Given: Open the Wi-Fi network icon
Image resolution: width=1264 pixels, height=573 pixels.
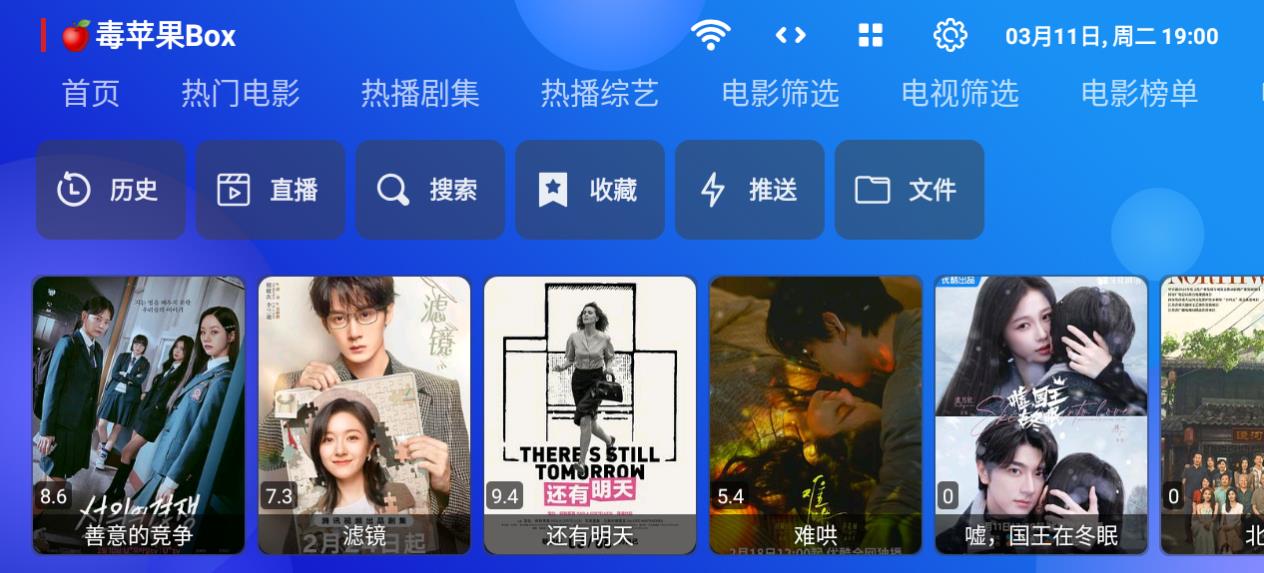Looking at the screenshot, I should pos(710,36).
